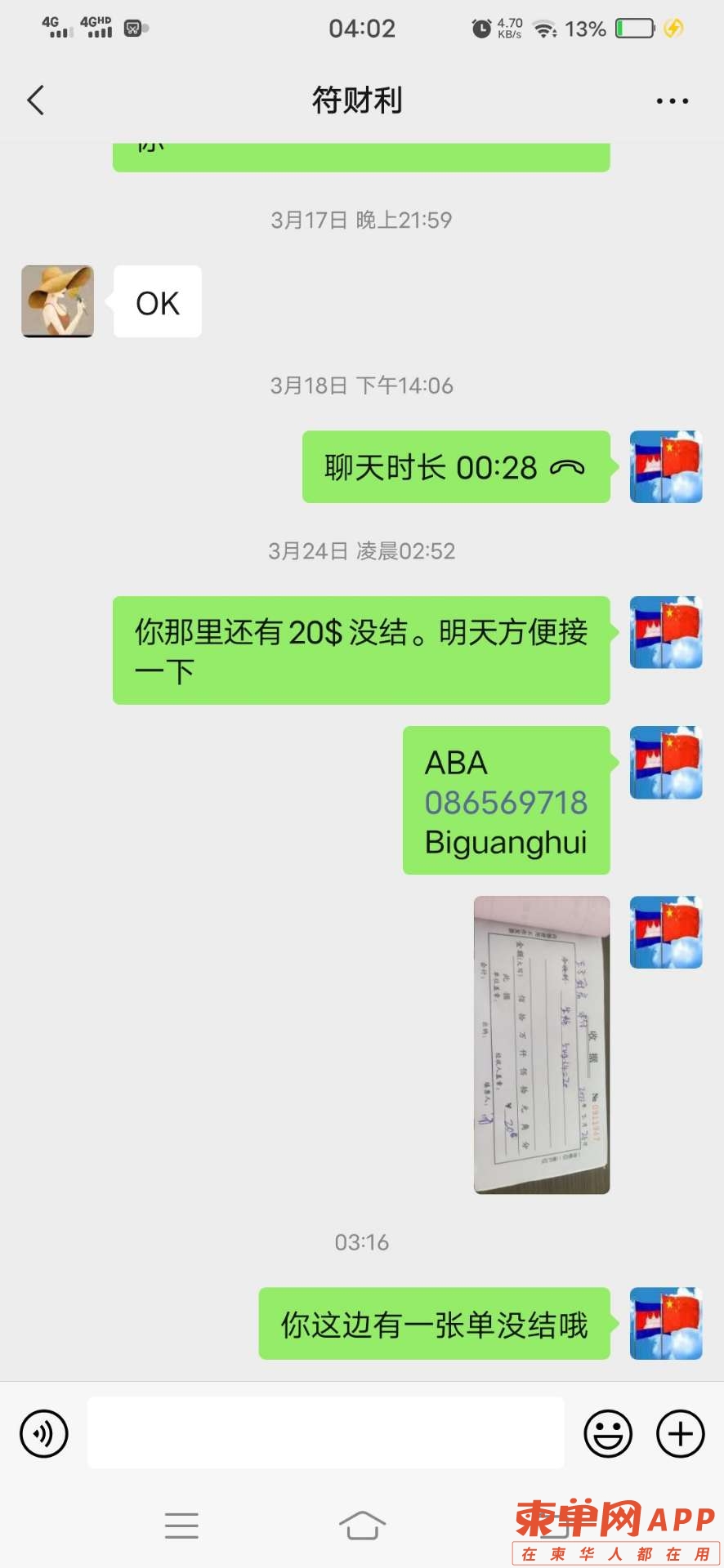Go back from chat with 符财利
Viewport: 724px width, 1568px height.
pos(36,100)
